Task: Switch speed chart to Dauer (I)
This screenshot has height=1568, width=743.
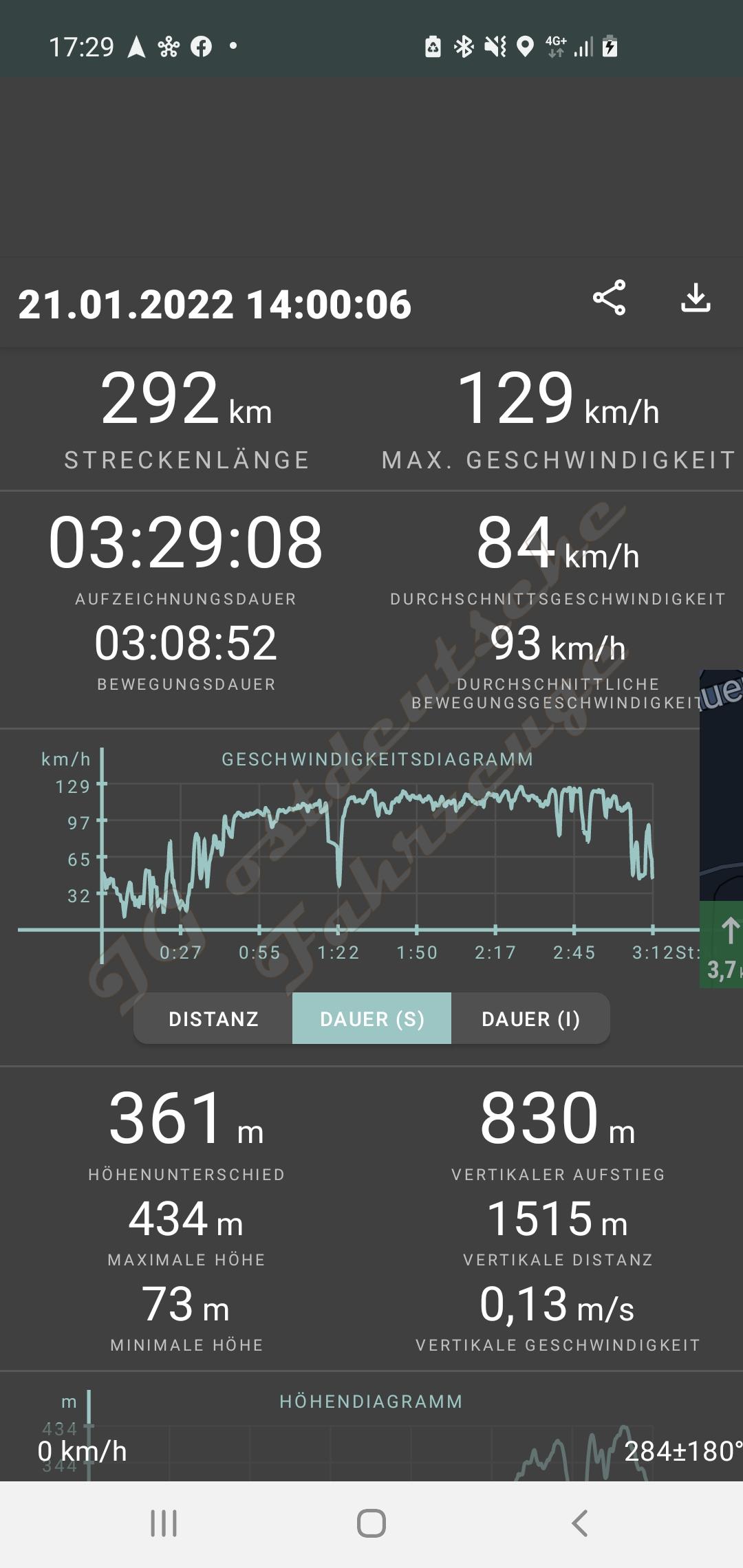Action: 530,1019
